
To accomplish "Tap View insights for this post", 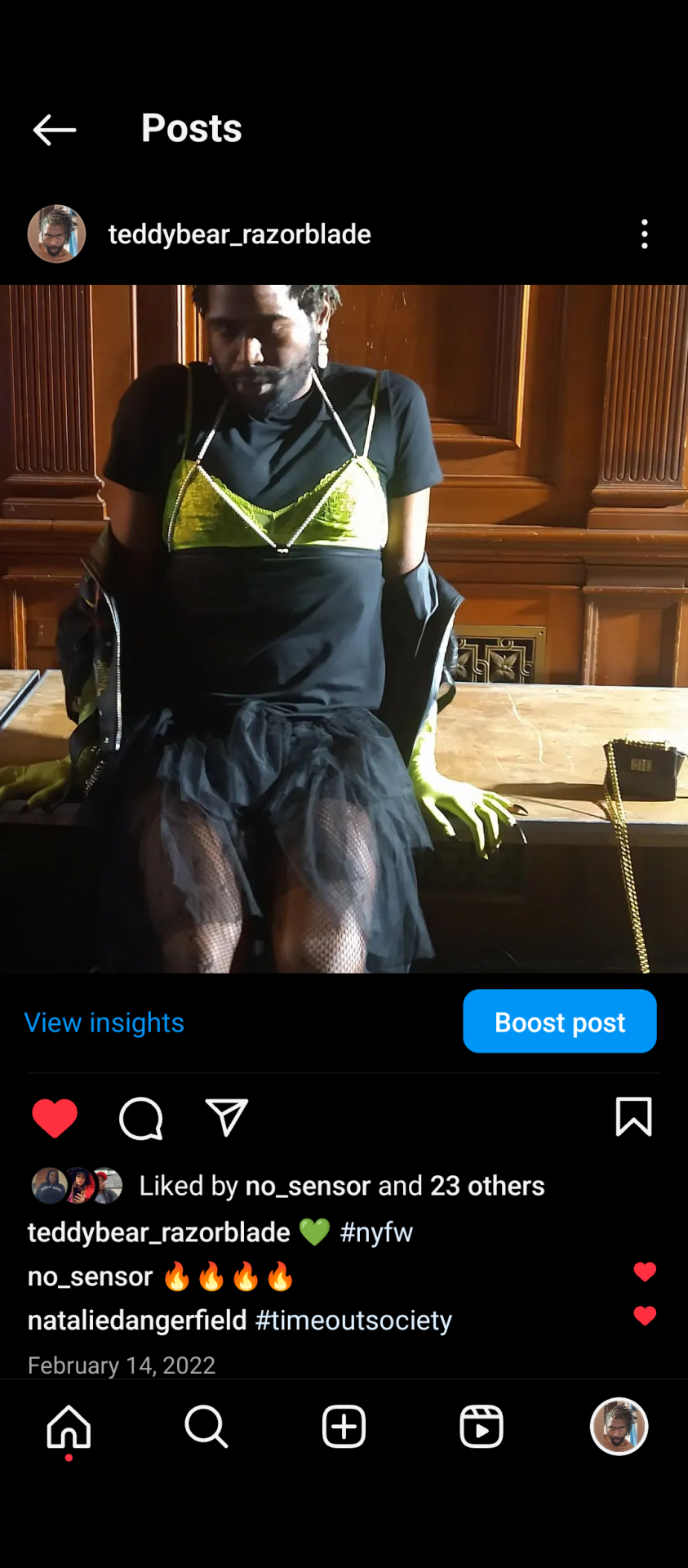I will pyautogui.click(x=104, y=1022).
